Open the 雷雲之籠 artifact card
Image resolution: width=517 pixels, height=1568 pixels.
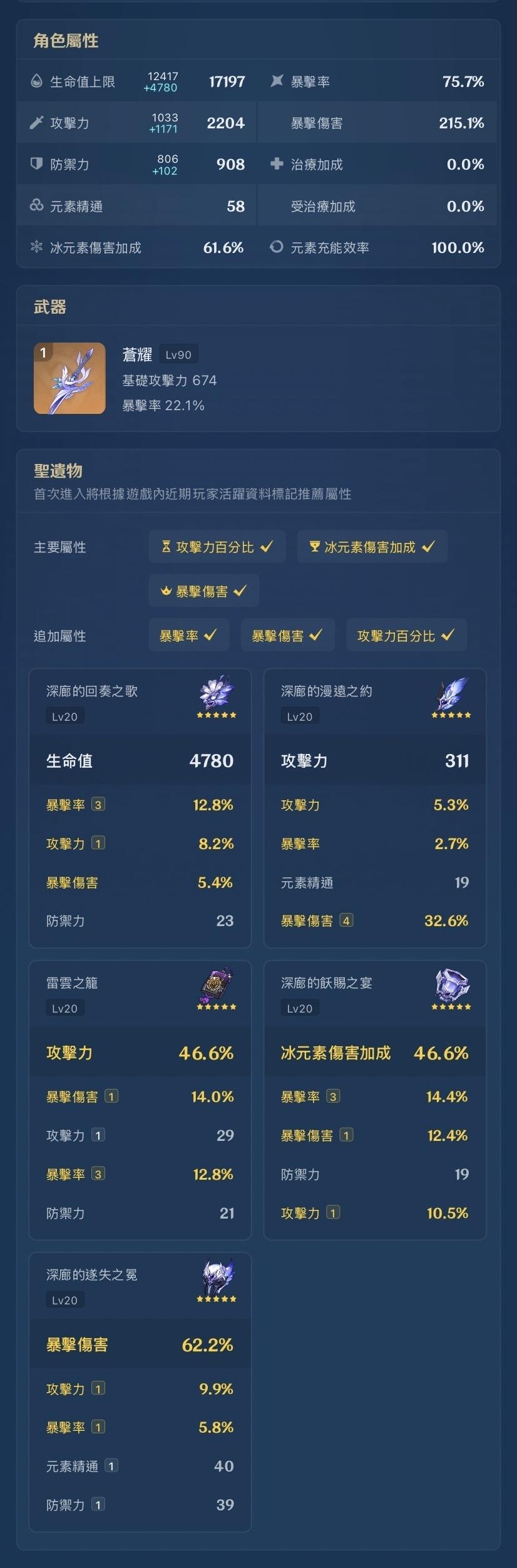pyautogui.click(x=140, y=1100)
